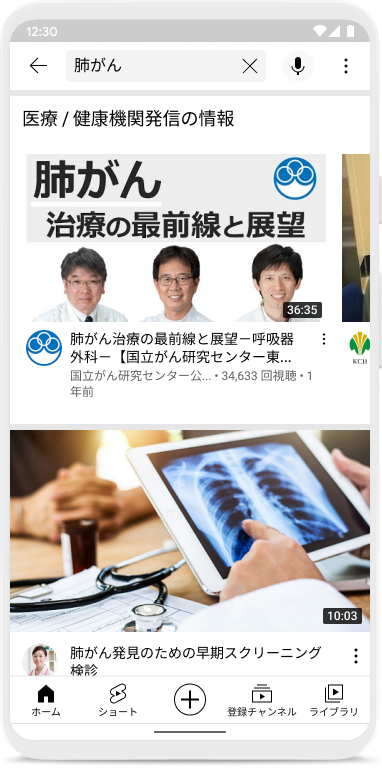This screenshot has height=768, width=382.
Task: Go back using the arrow icon
Action: pyautogui.click(x=38, y=66)
